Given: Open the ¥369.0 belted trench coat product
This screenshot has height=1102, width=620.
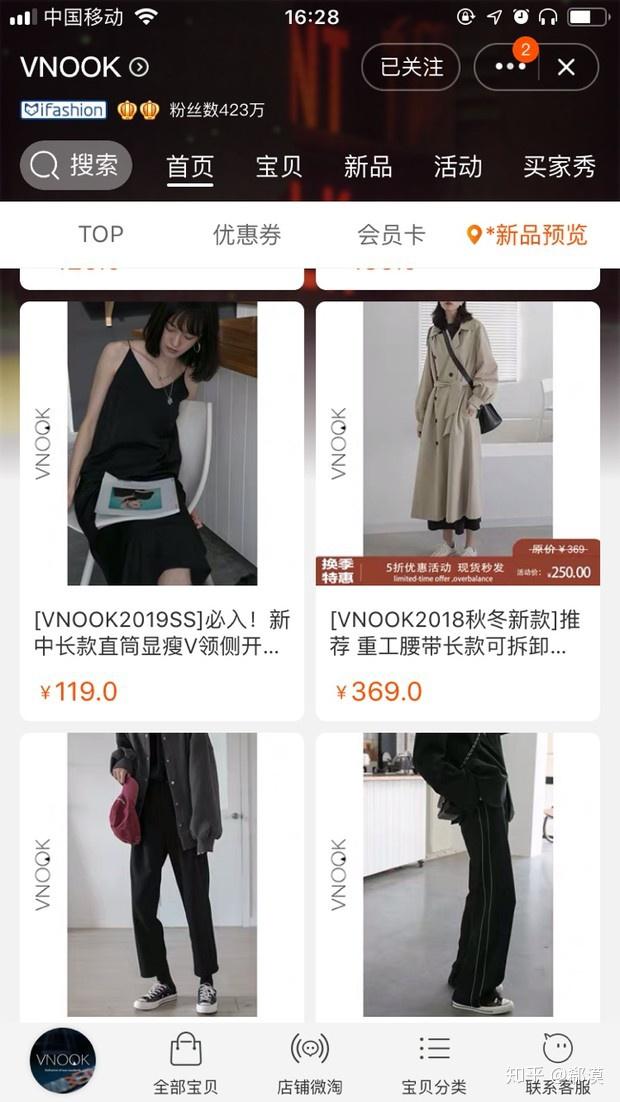Looking at the screenshot, I should (458, 510).
